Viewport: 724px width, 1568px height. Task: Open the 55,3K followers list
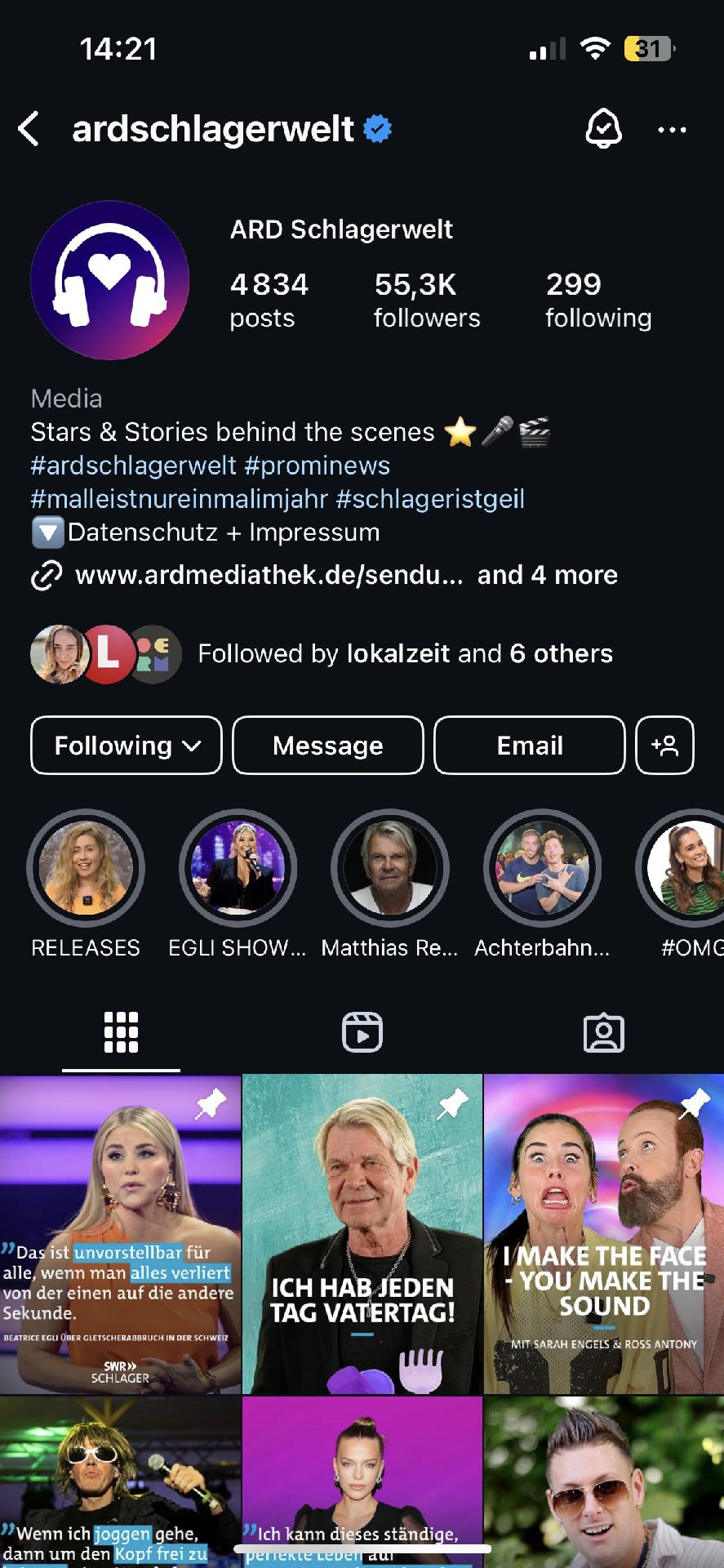[426, 300]
